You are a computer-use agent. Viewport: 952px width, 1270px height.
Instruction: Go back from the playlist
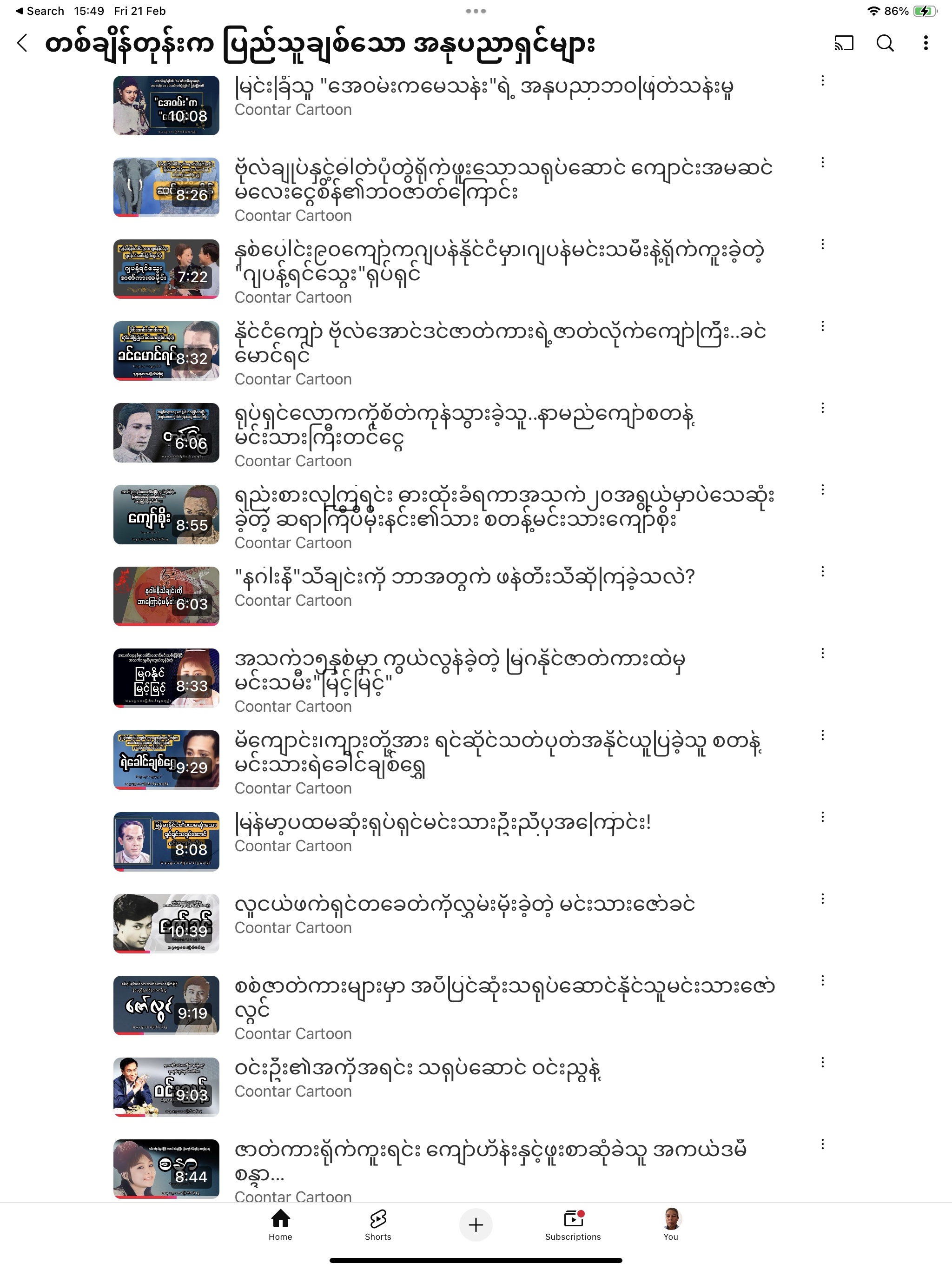click(x=23, y=43)
